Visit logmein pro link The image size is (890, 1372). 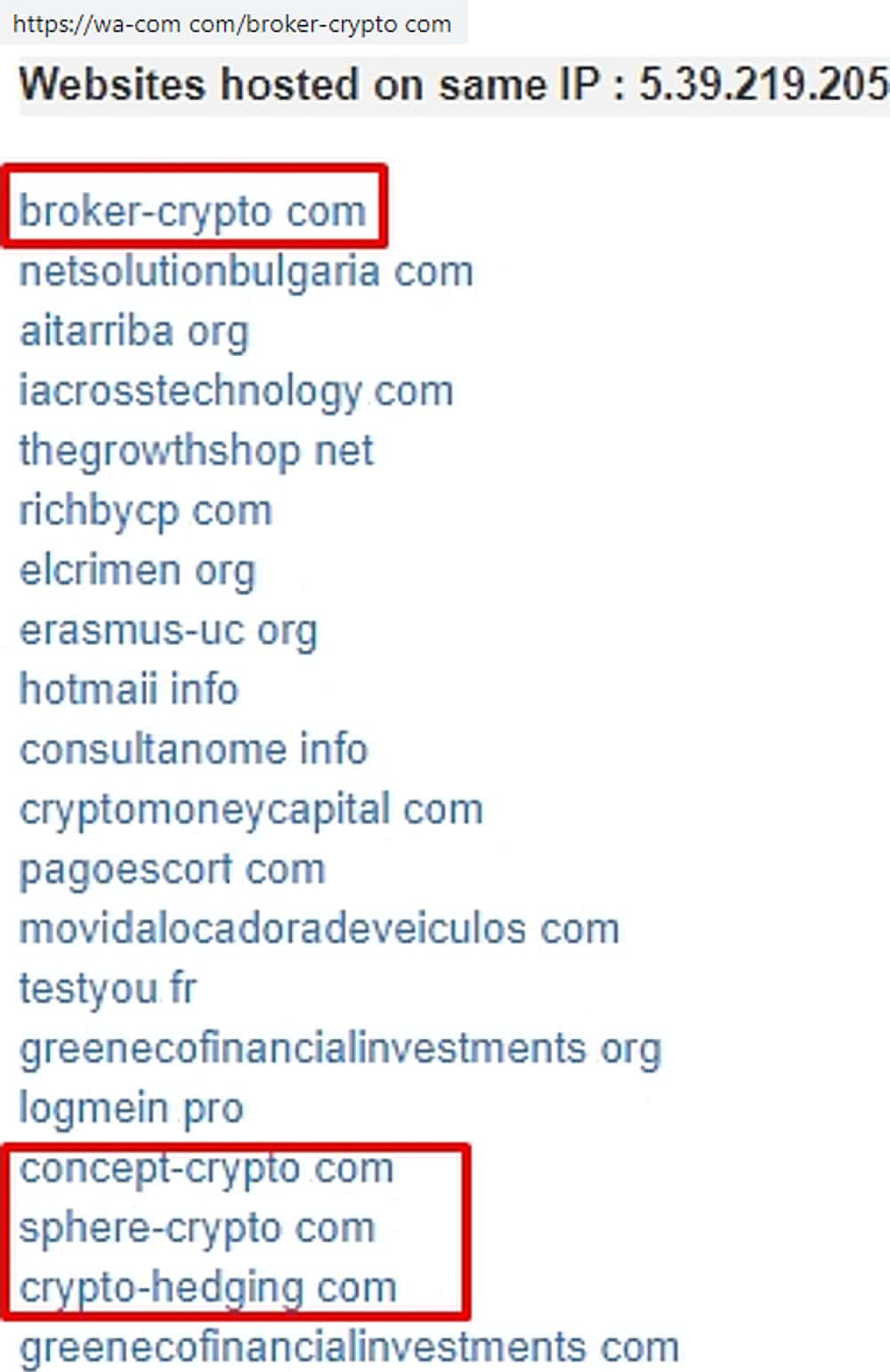[x=131, y=1109]
